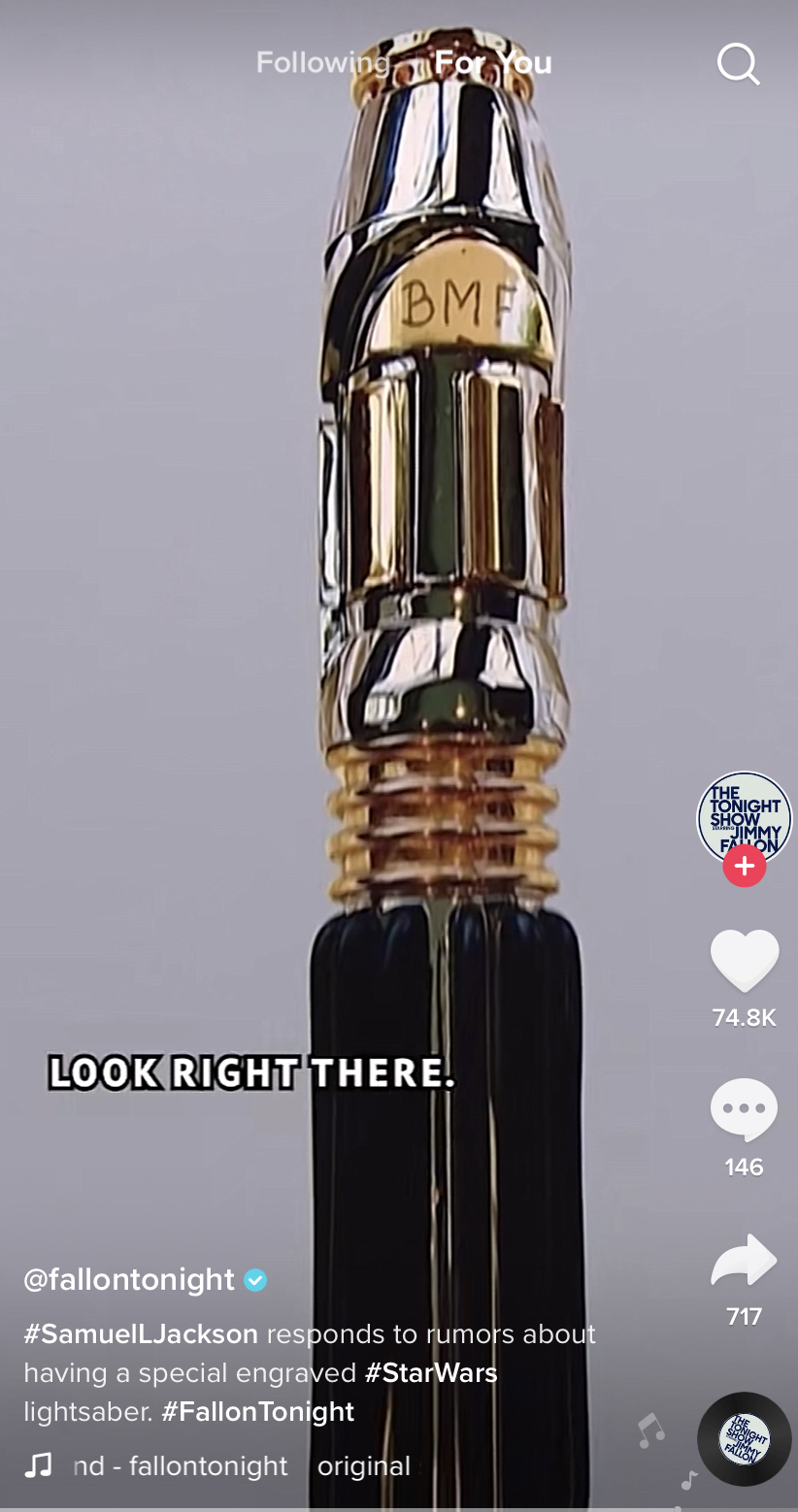Open the @fallontonight username
The width and height of the screenshot is (798, 1512).
pyautogui.click(x=129, y=1279)
